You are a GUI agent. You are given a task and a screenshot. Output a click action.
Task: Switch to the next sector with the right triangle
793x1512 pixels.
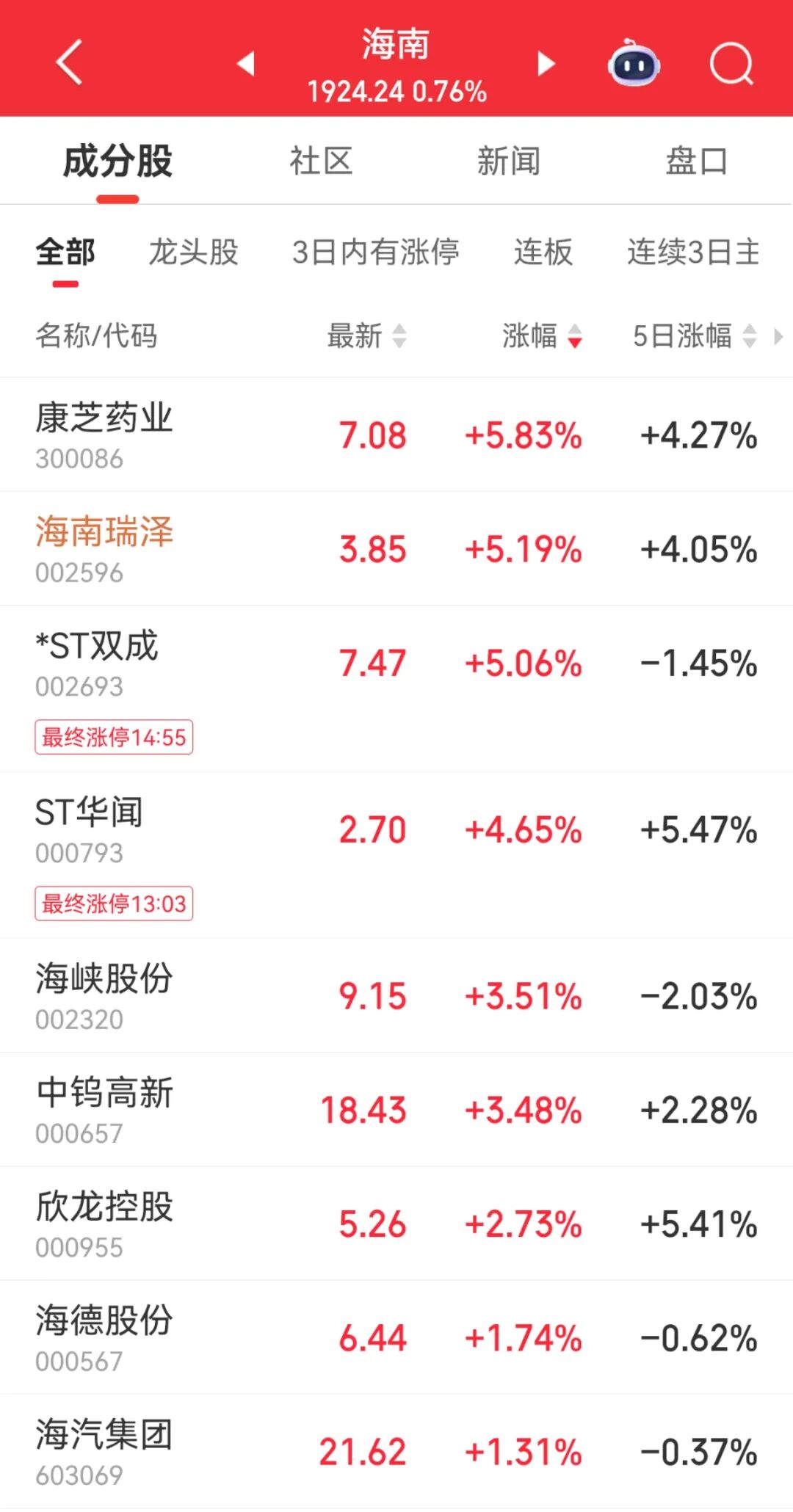[546, 64]
